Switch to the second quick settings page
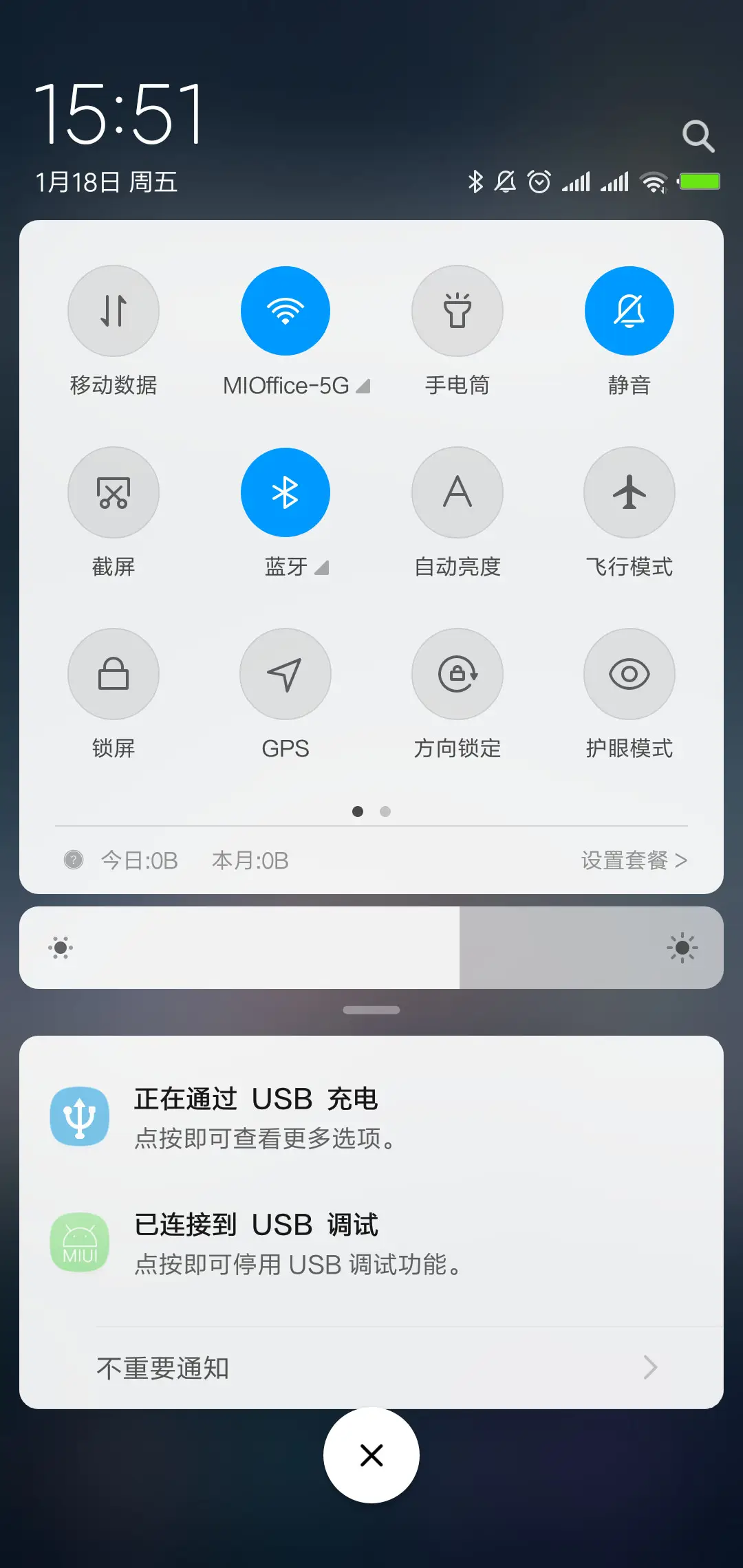The image size is (743, 1568). [x=385, y=812]
